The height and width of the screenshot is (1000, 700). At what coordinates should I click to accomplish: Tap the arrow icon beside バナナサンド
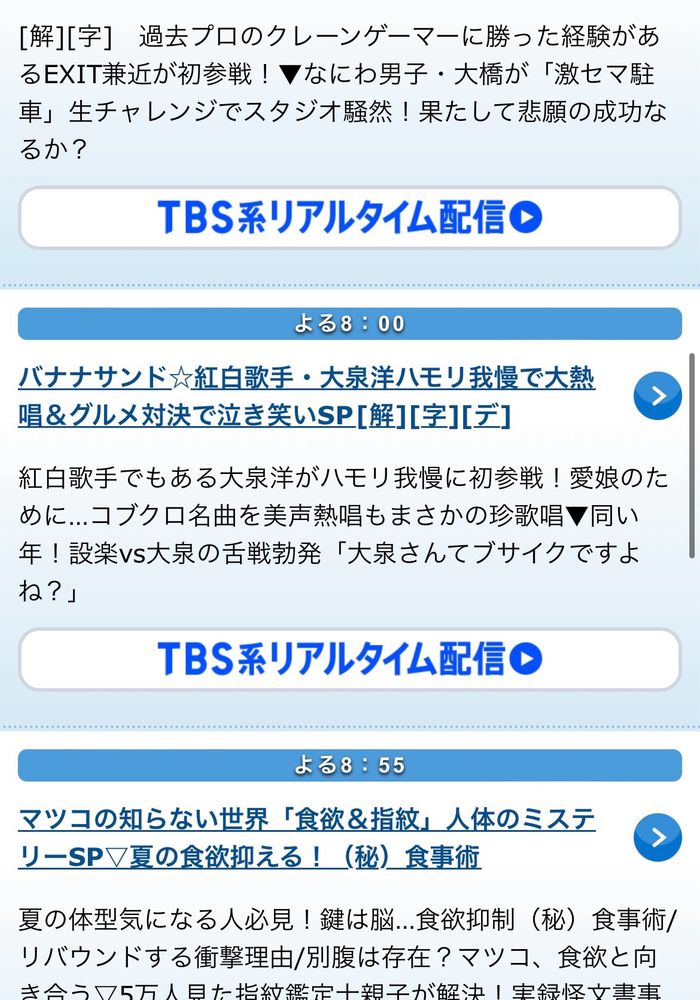click(657, 396)
